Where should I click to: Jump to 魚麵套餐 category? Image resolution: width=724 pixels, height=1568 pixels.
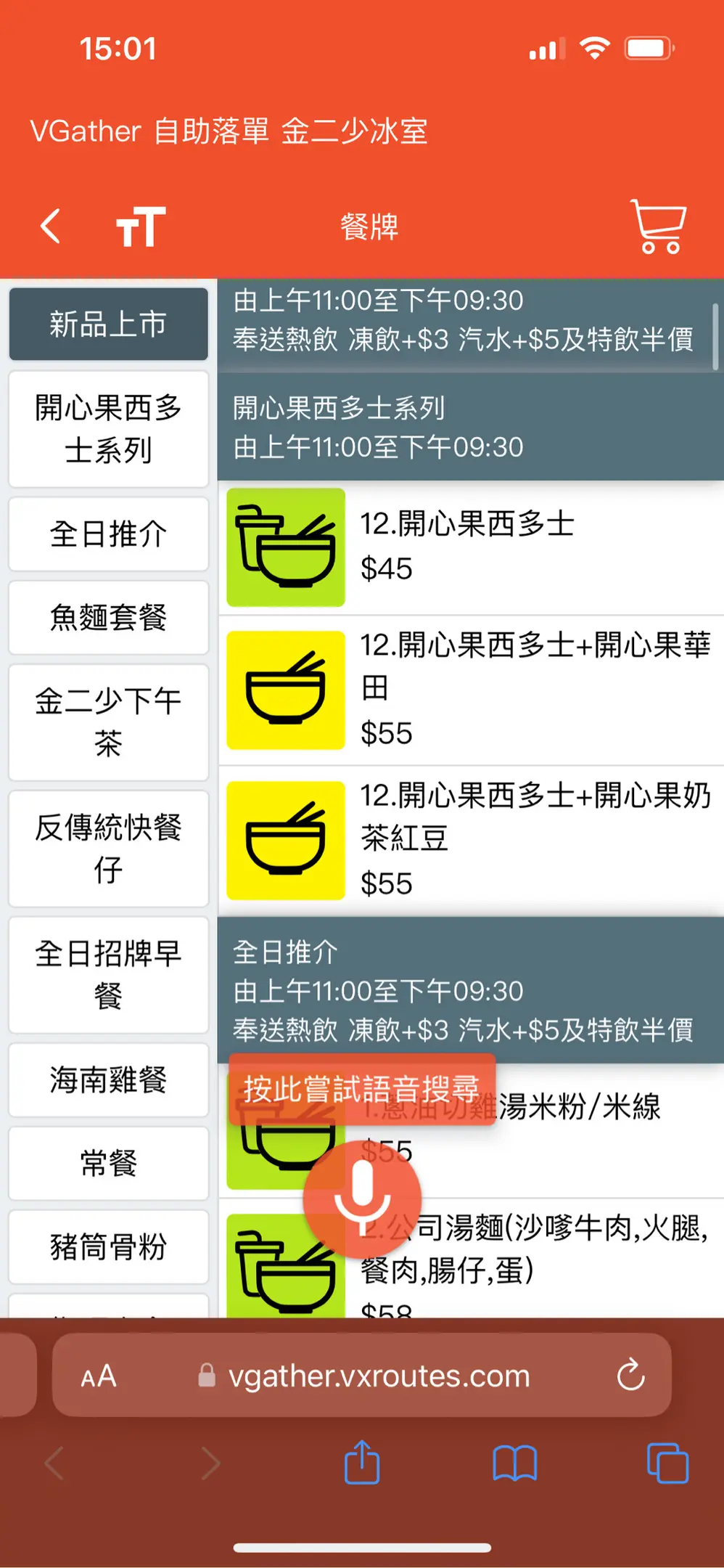[108, 618]
